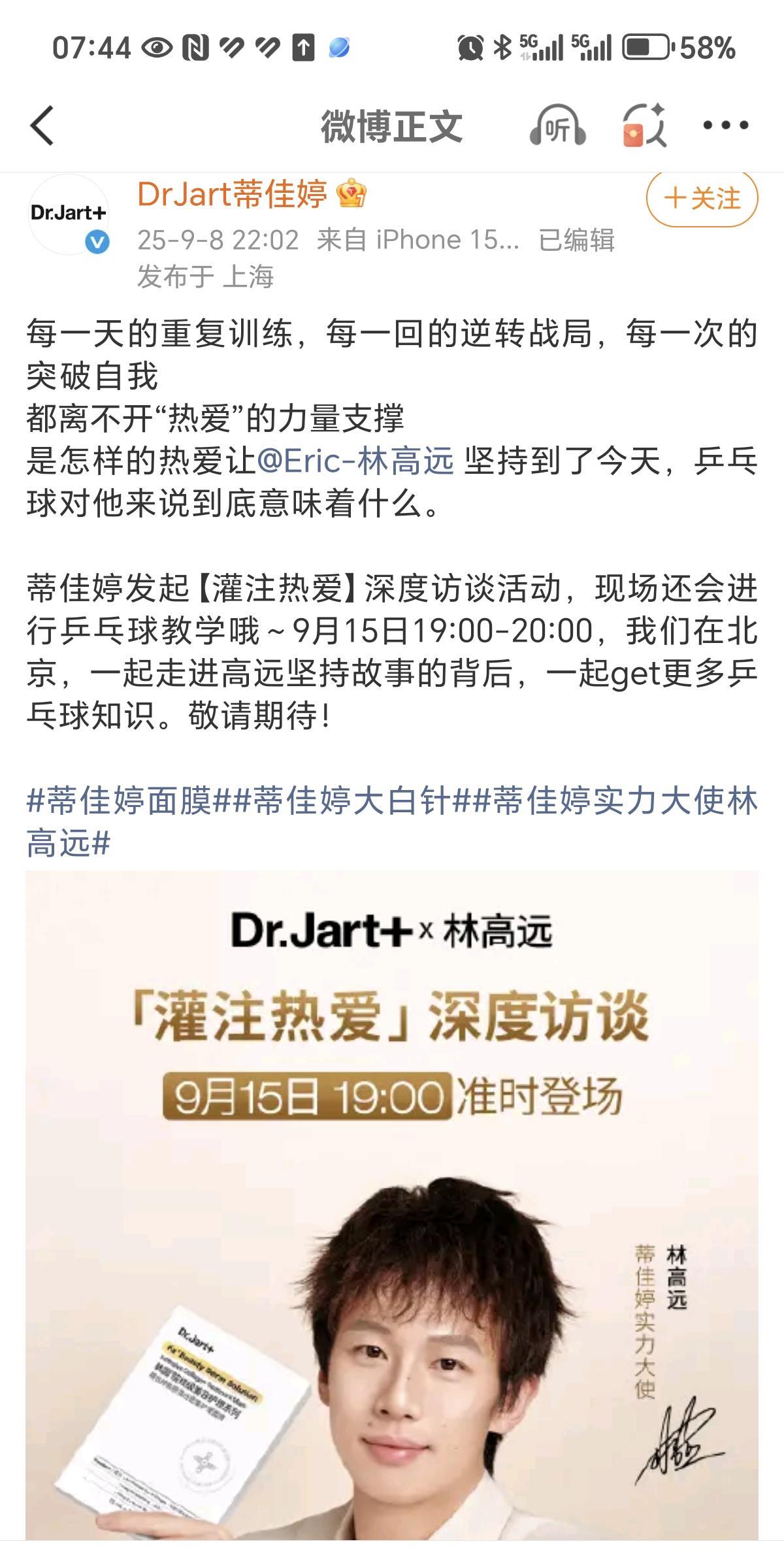View the attached interview poster image
The image size is (784, 1567).
392,1206
